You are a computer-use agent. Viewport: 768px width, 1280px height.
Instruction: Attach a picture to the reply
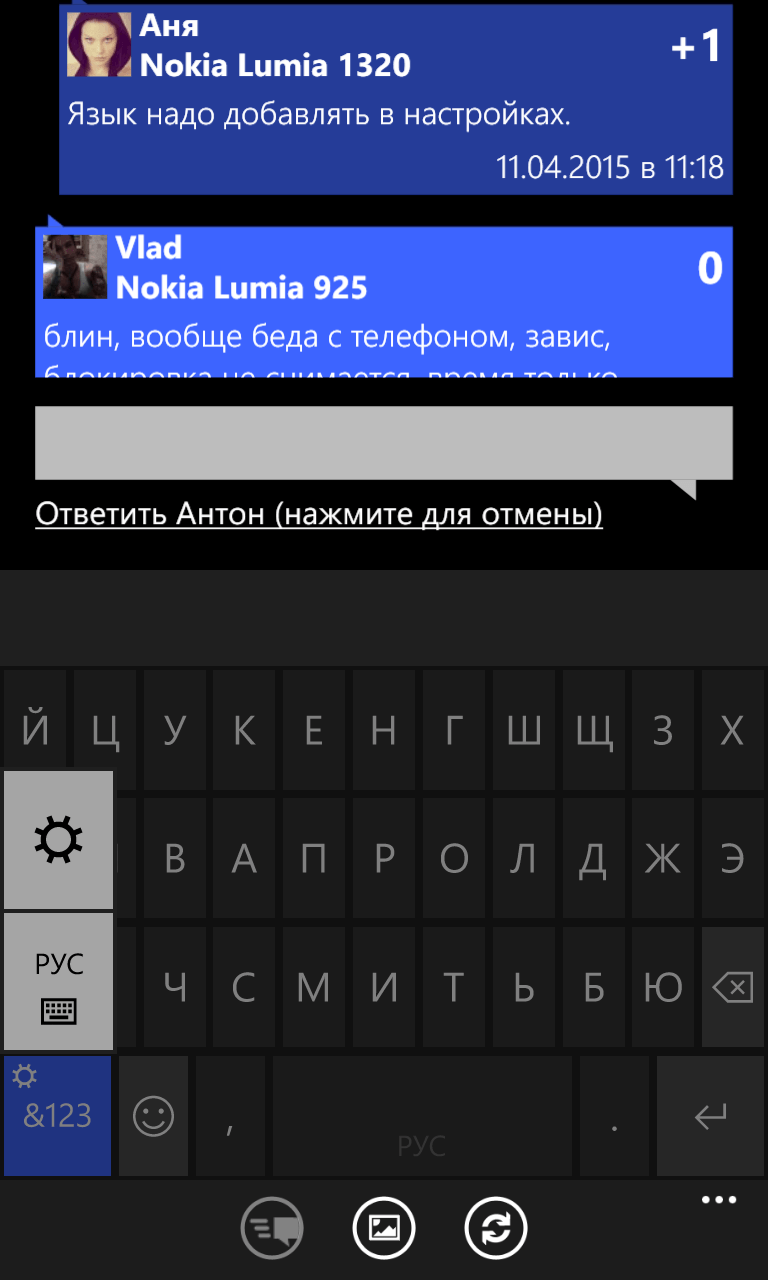pos(384,1227)
